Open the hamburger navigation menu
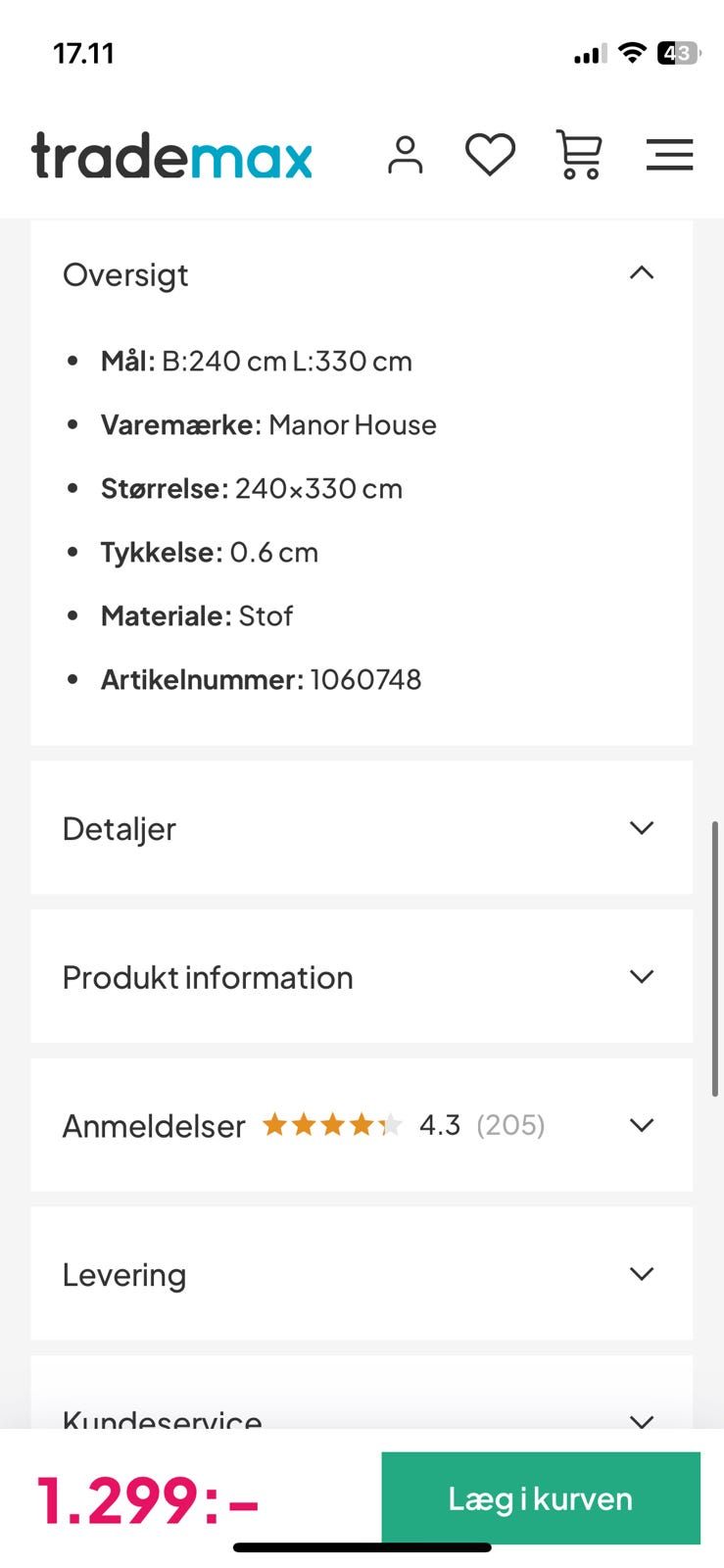The width and height of the screenshot is (724, 1568). coord(669,155)
